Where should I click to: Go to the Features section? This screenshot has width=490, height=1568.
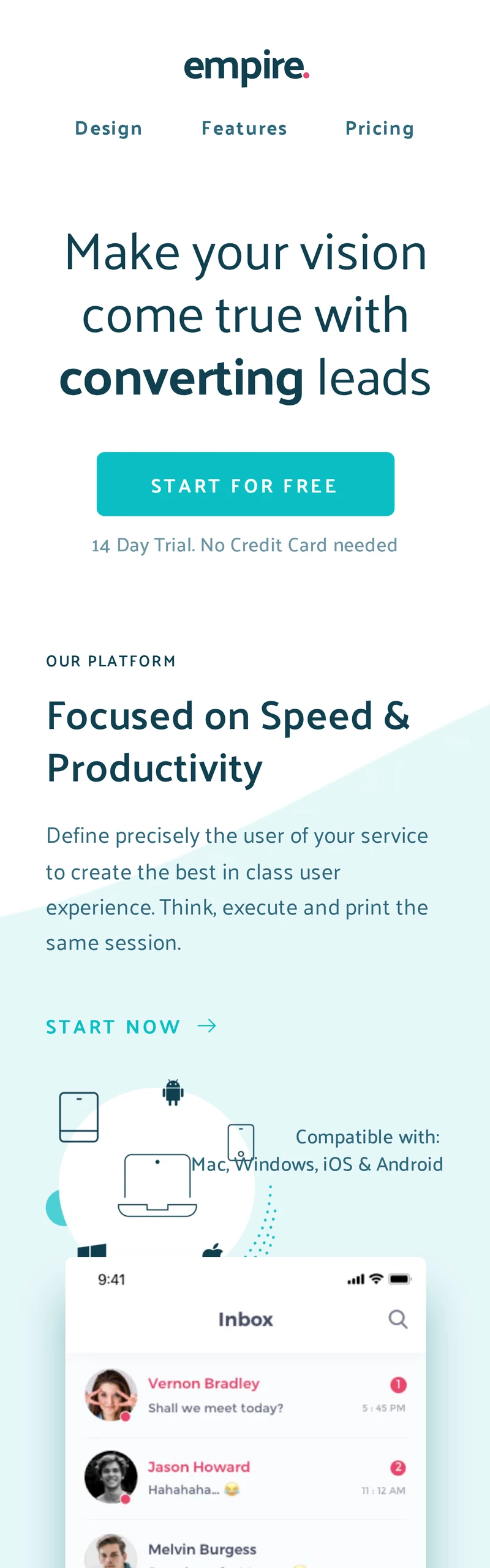[244, 129]
